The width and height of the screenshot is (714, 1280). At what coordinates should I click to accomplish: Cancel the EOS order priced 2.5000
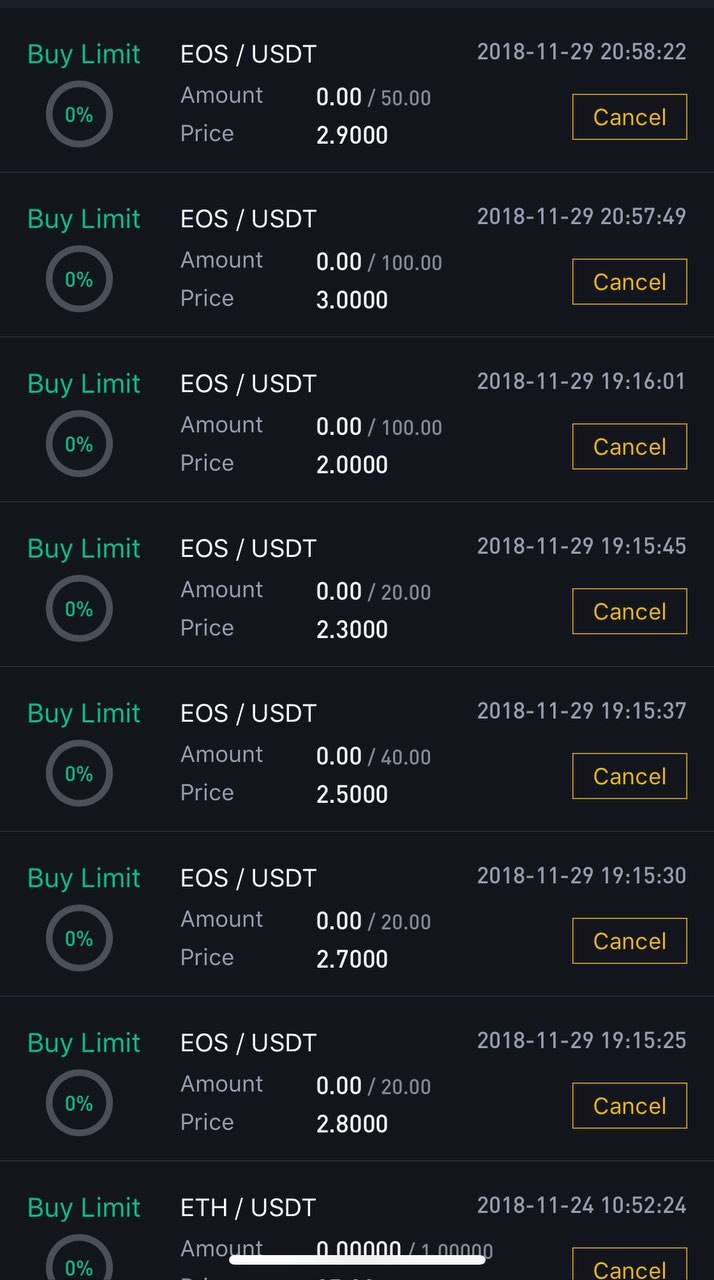point(629,776)
